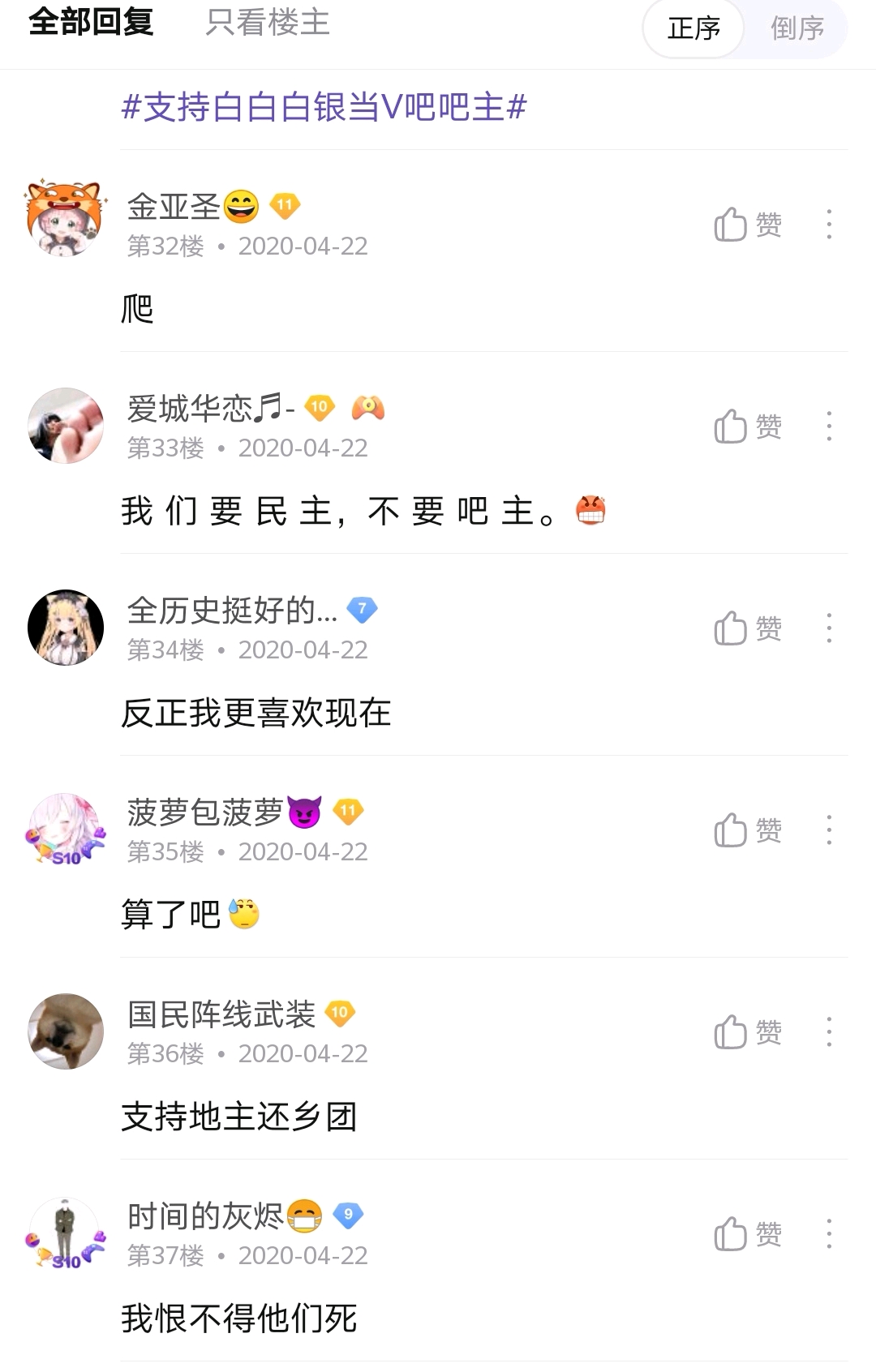Like 爱城华恋's reply on floor 33
Screen dimensions: 876x1372
pos(747,427)
